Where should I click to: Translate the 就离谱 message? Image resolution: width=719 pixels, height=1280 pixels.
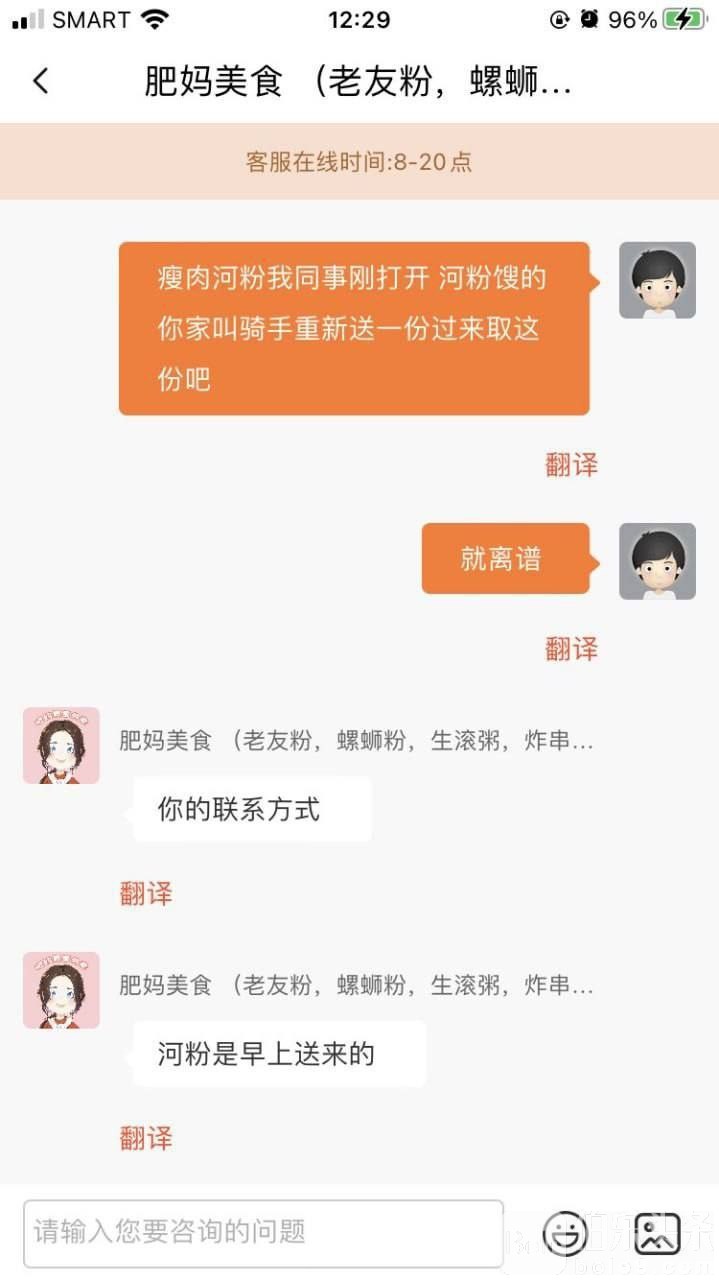coord(571,649)
